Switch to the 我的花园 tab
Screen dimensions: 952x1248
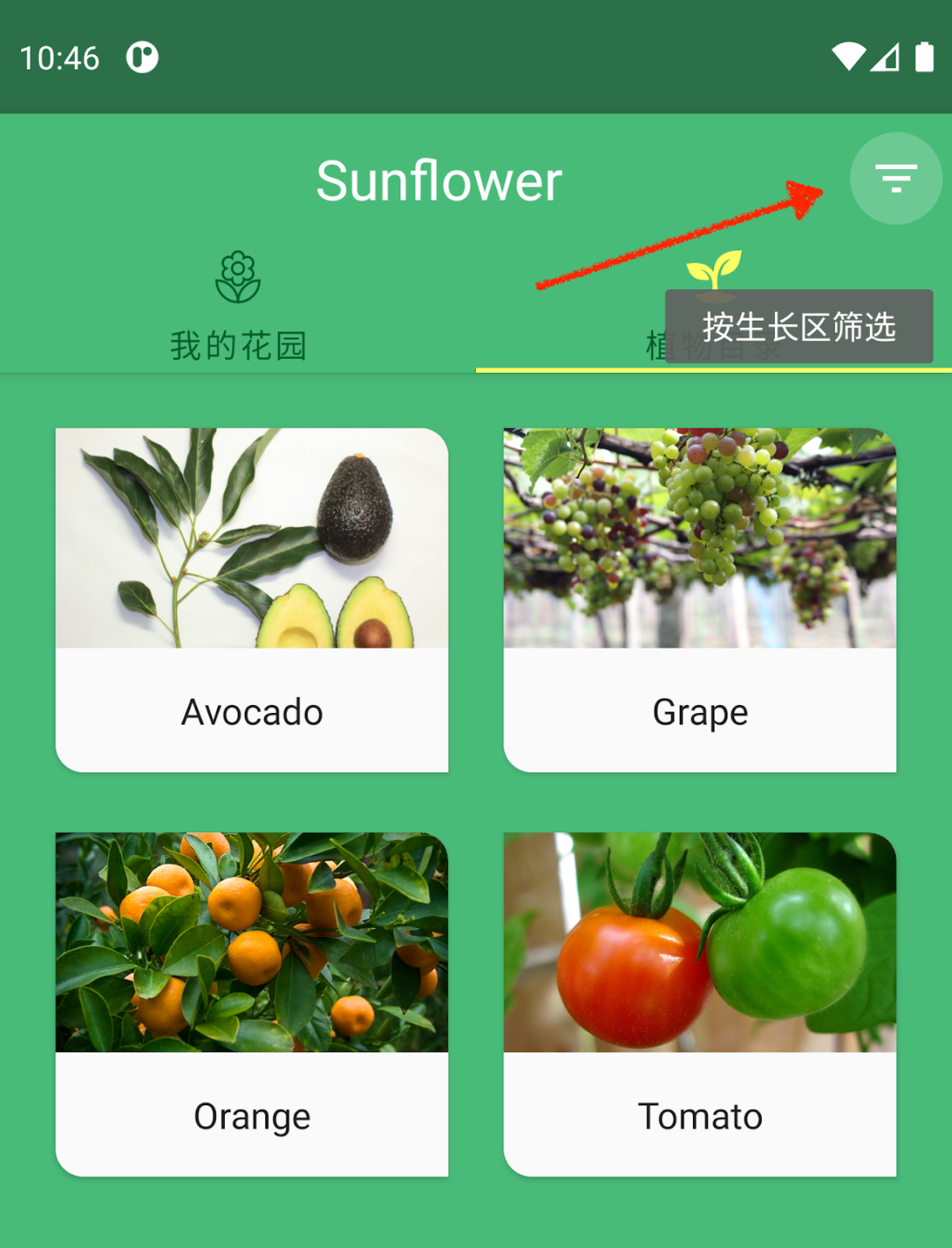(x=238, y=307)
